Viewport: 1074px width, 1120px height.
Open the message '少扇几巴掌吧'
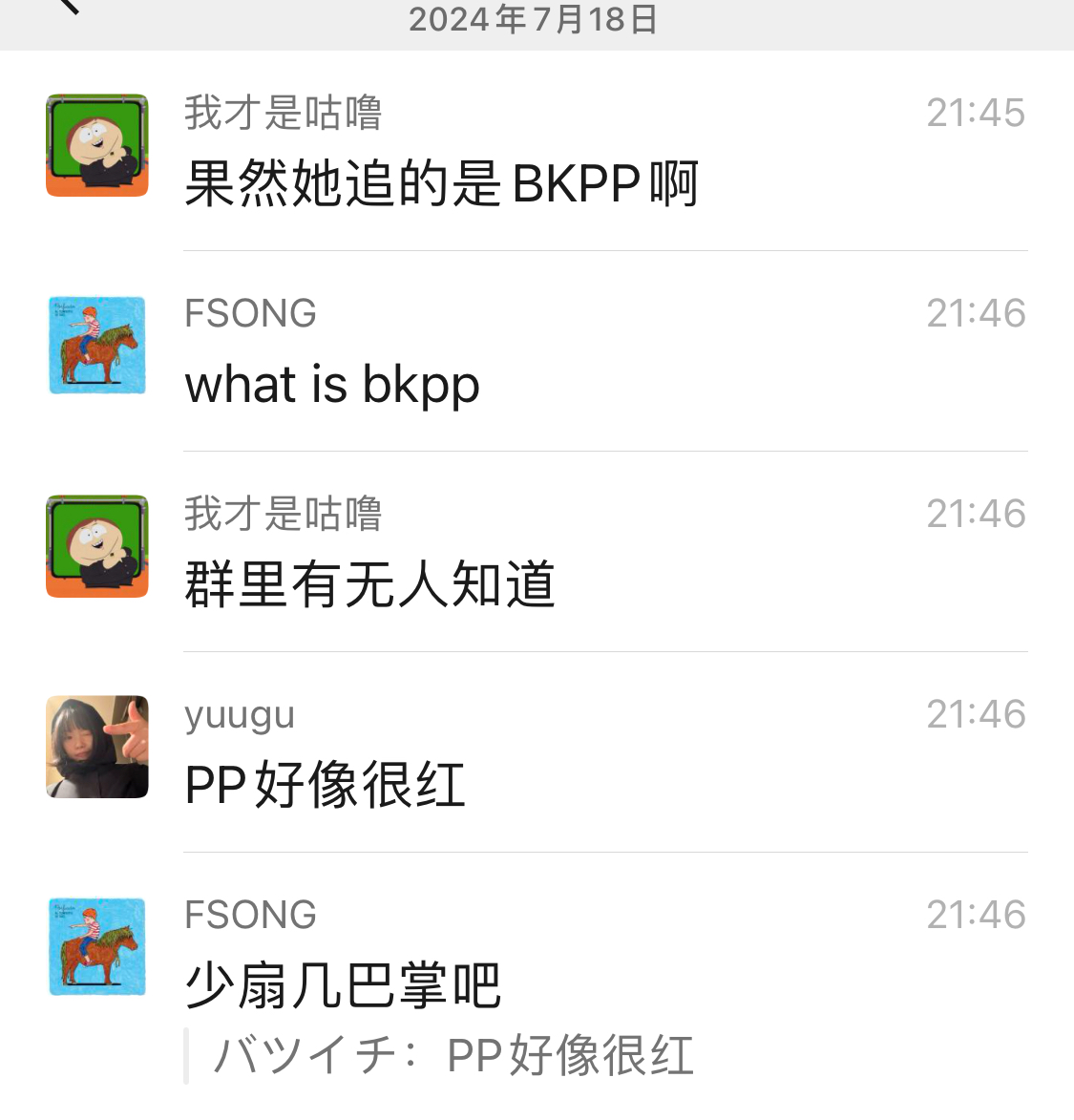[342, 984]
